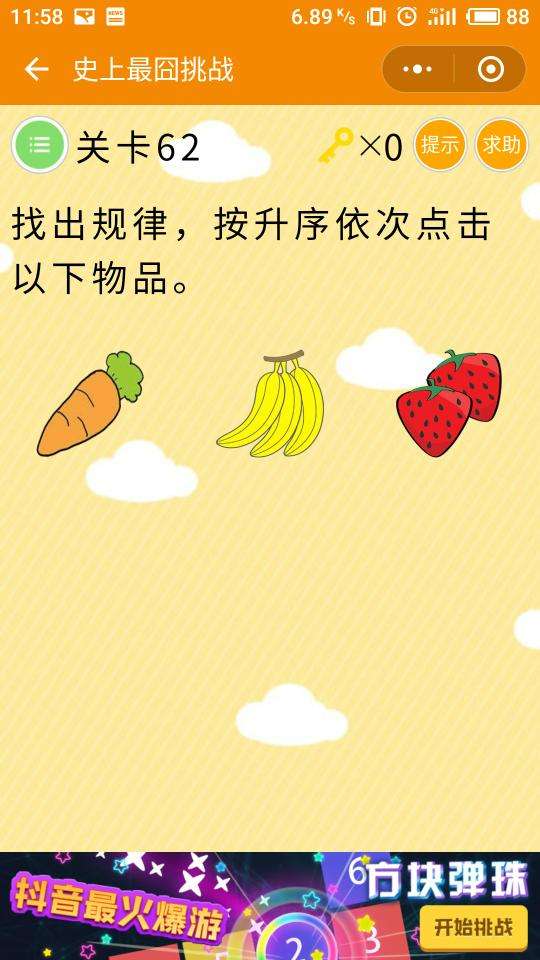
Task: Tap the 提示 hint button
Action: [440, 145]
